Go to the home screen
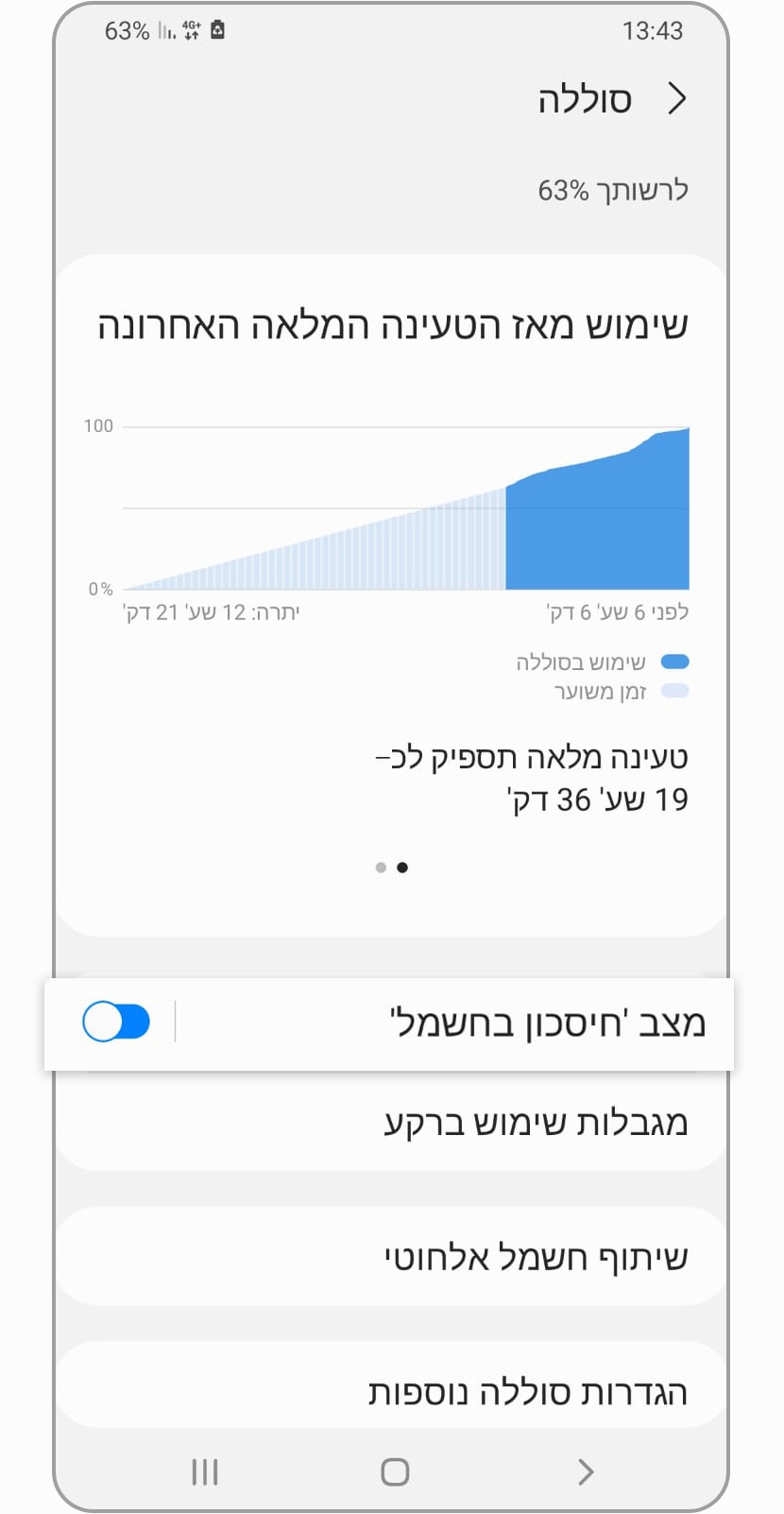The width and height of the screenshot is (784, 1514). click(394, 1471)
